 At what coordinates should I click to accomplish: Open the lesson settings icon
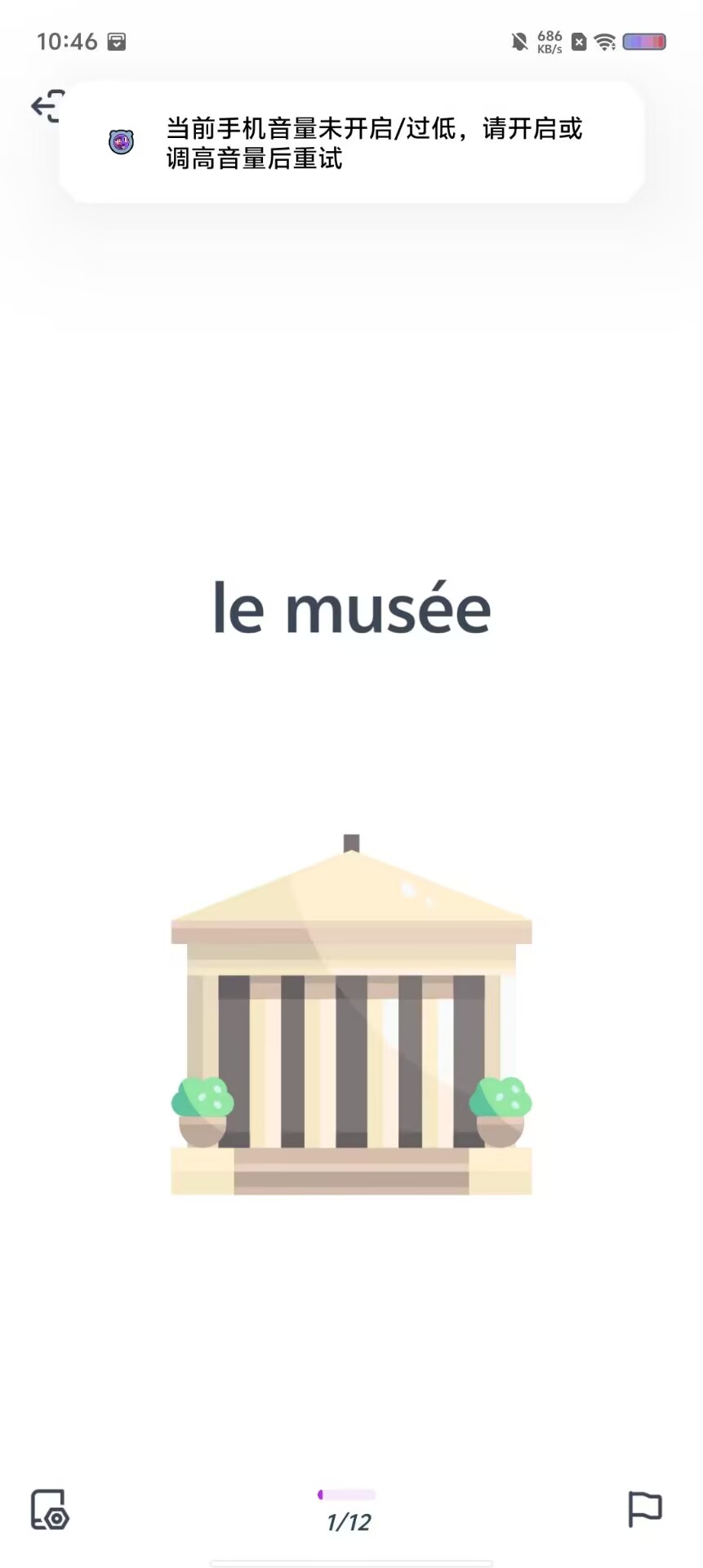click(x=50, y=1509)
